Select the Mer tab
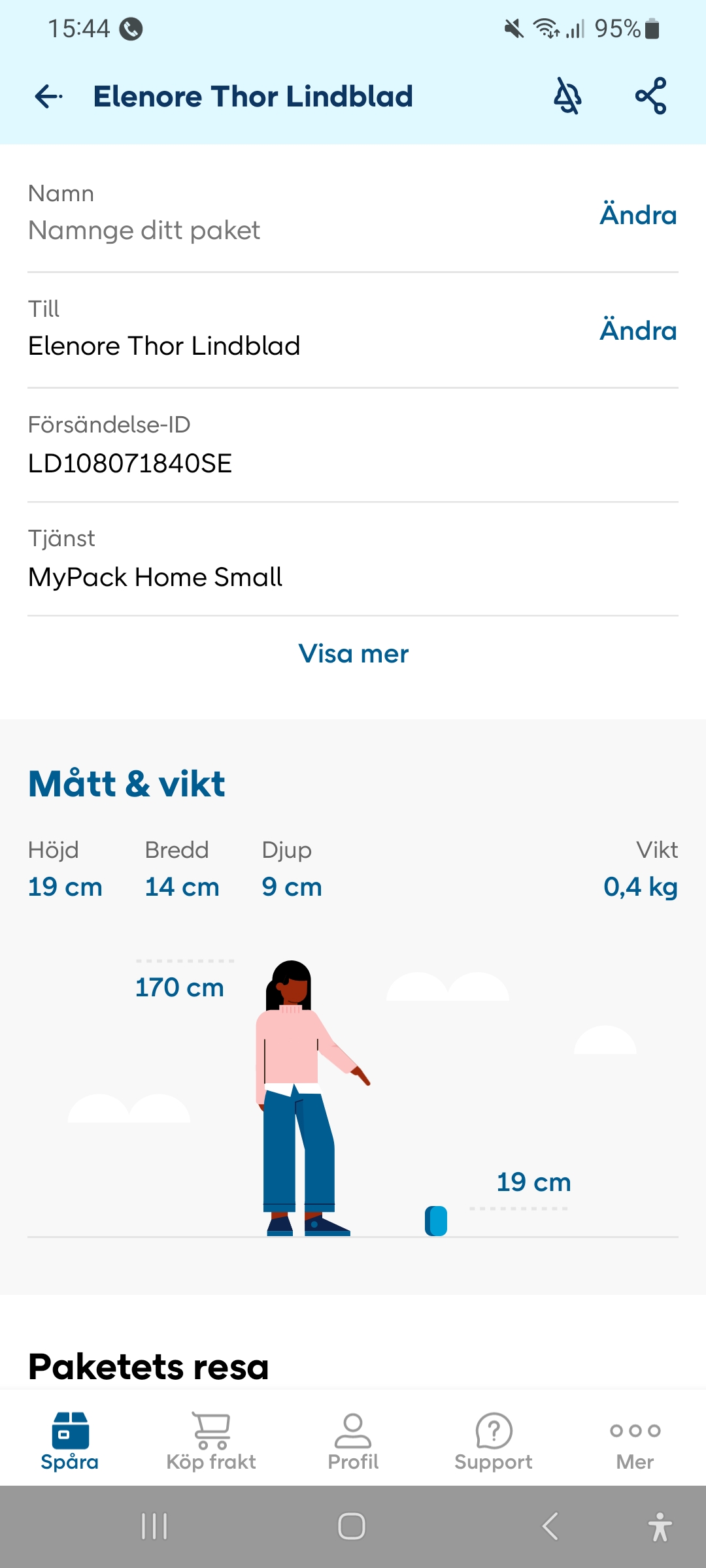This screenshot has height=1568, width=706. [635, 1441]
